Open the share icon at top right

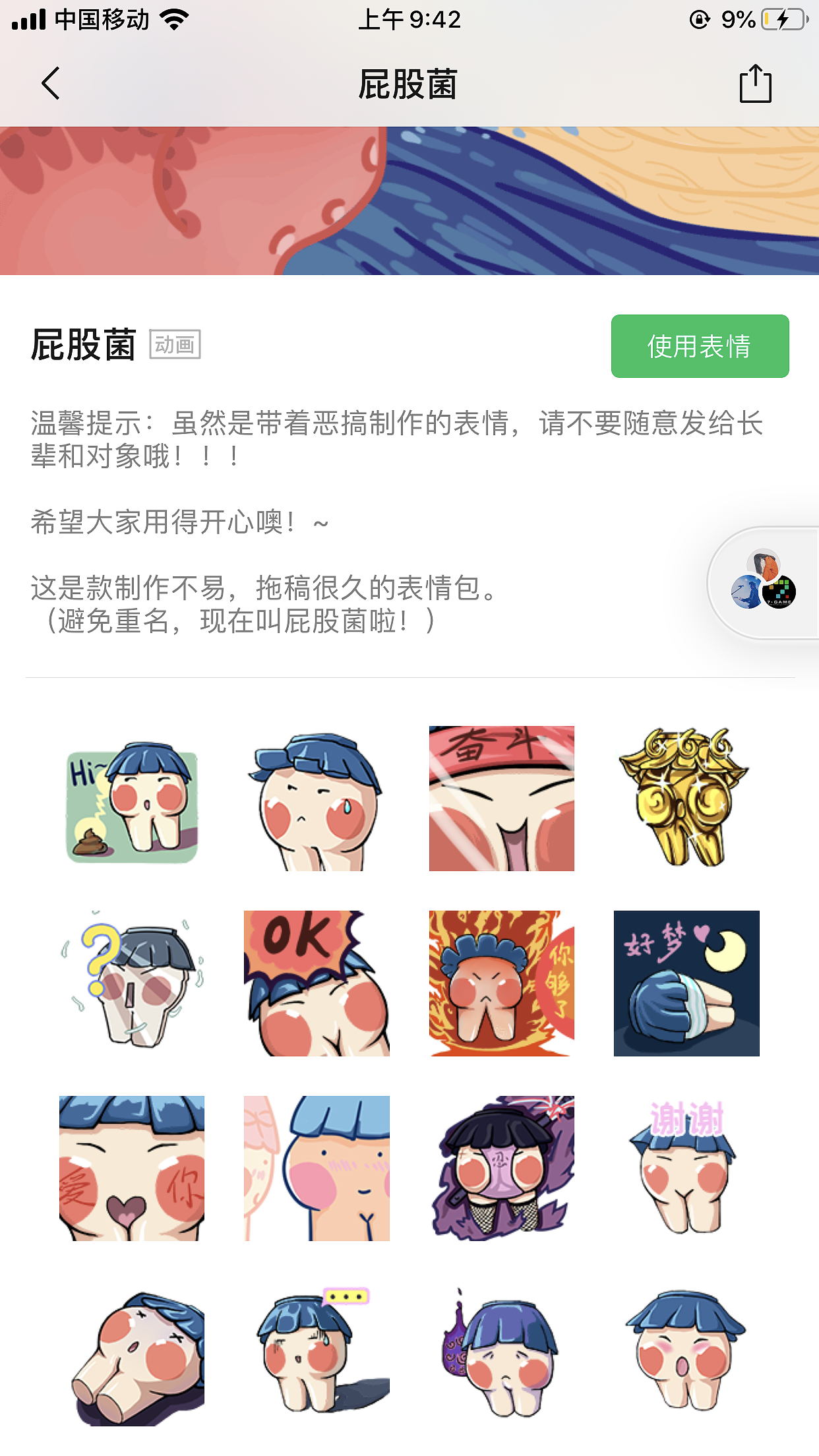click(x=756, y=84)
